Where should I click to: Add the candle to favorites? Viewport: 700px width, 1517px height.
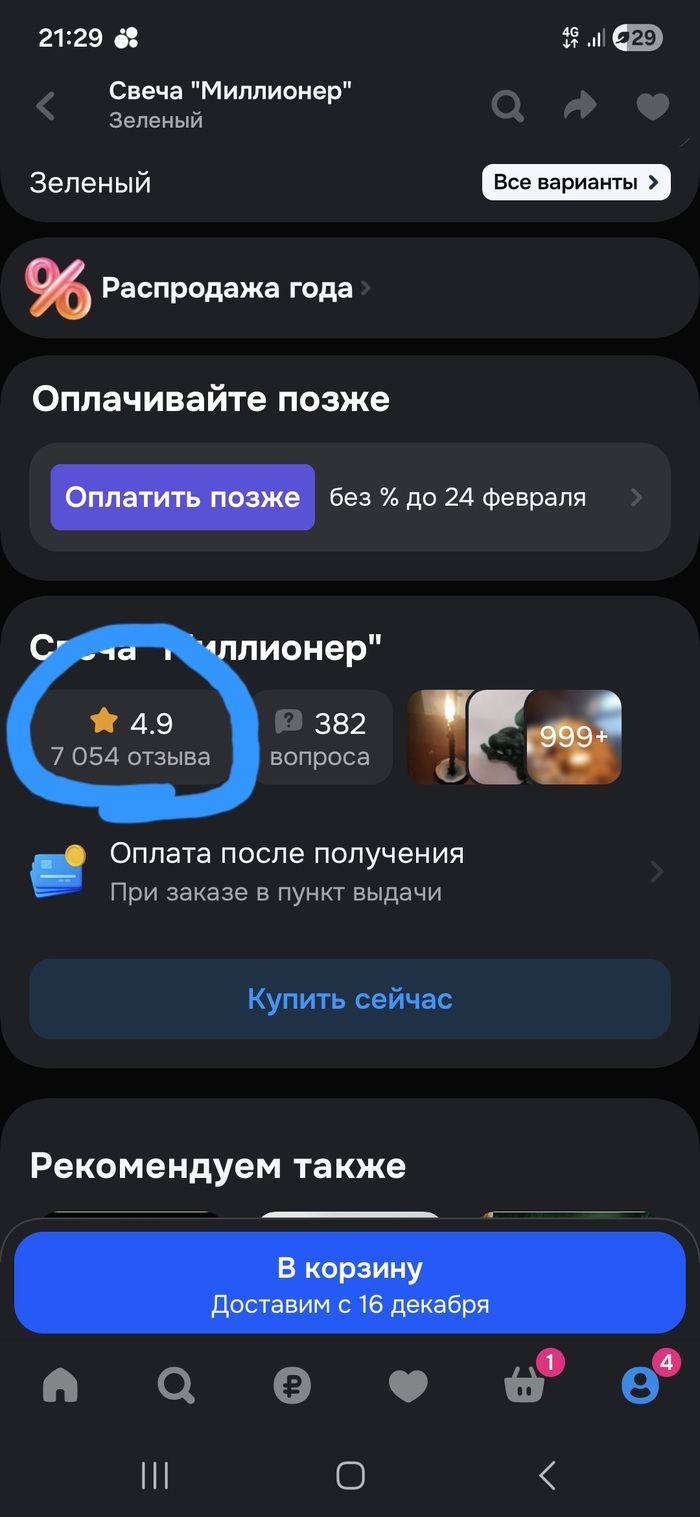point(653,106)
